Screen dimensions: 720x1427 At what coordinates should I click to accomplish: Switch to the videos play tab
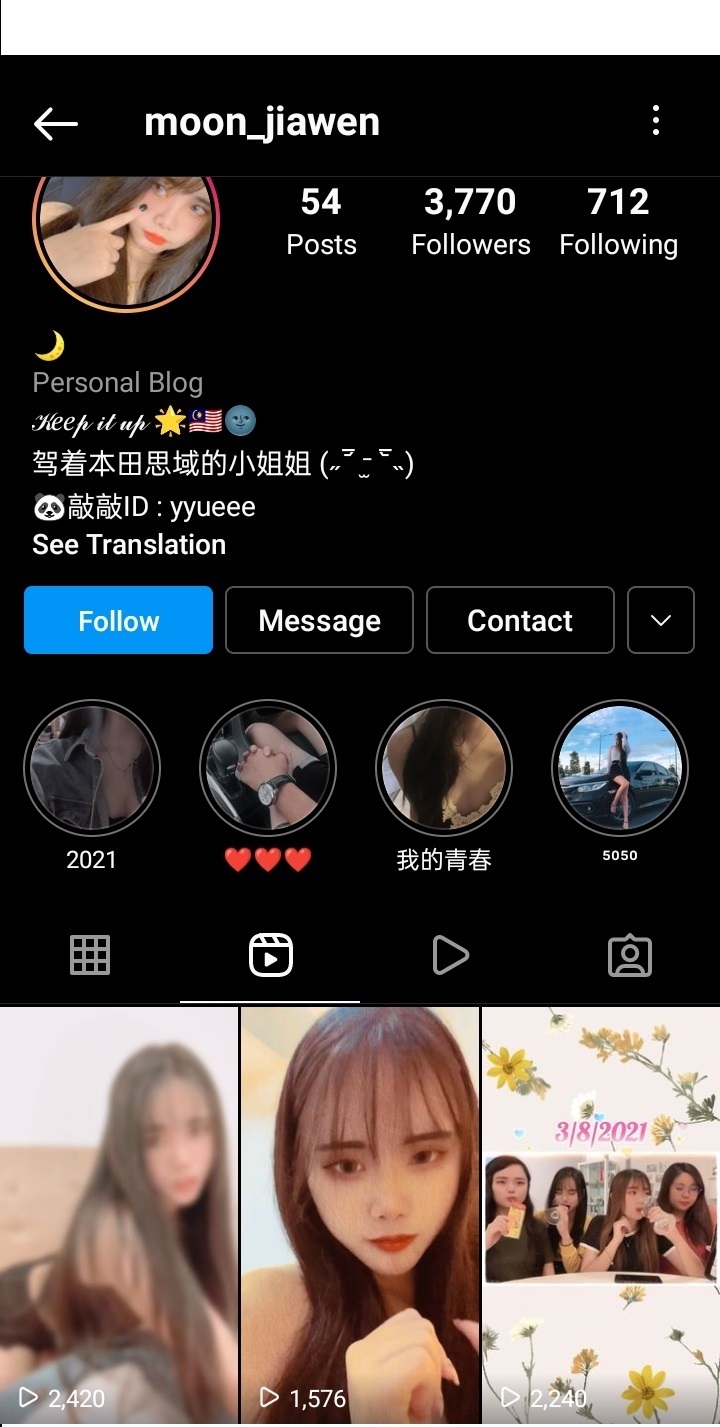tap(450, 956)
